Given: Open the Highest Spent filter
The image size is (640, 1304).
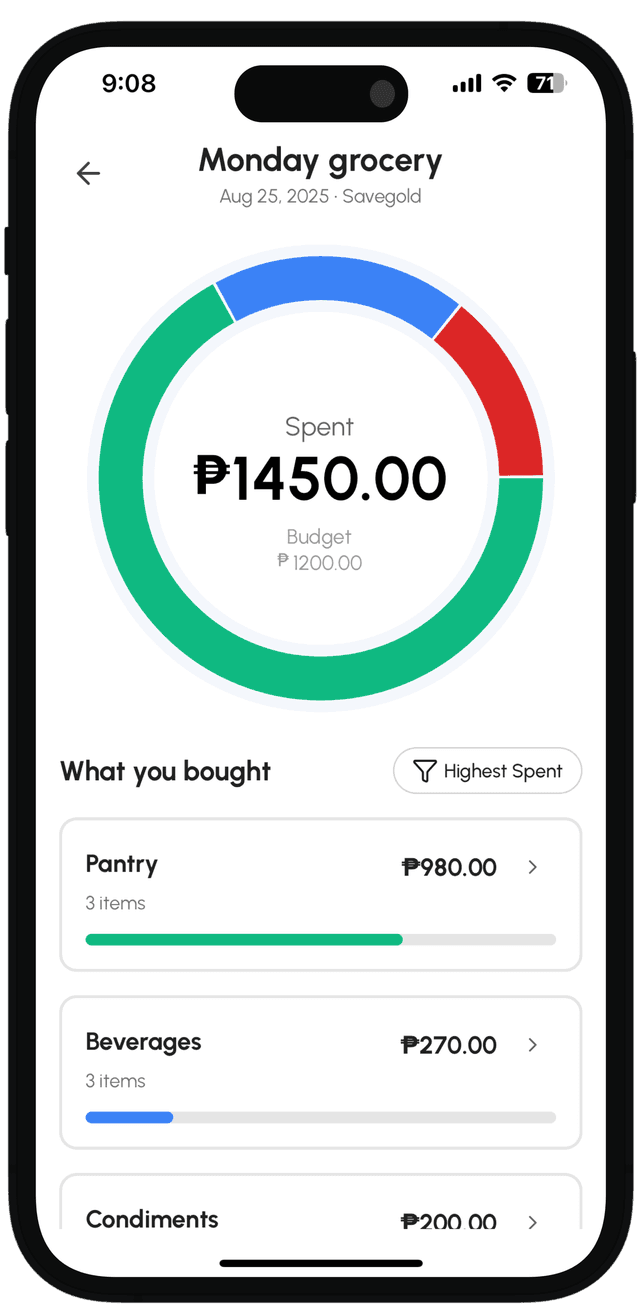Looking at the screenshot, I should coord(487,771).
